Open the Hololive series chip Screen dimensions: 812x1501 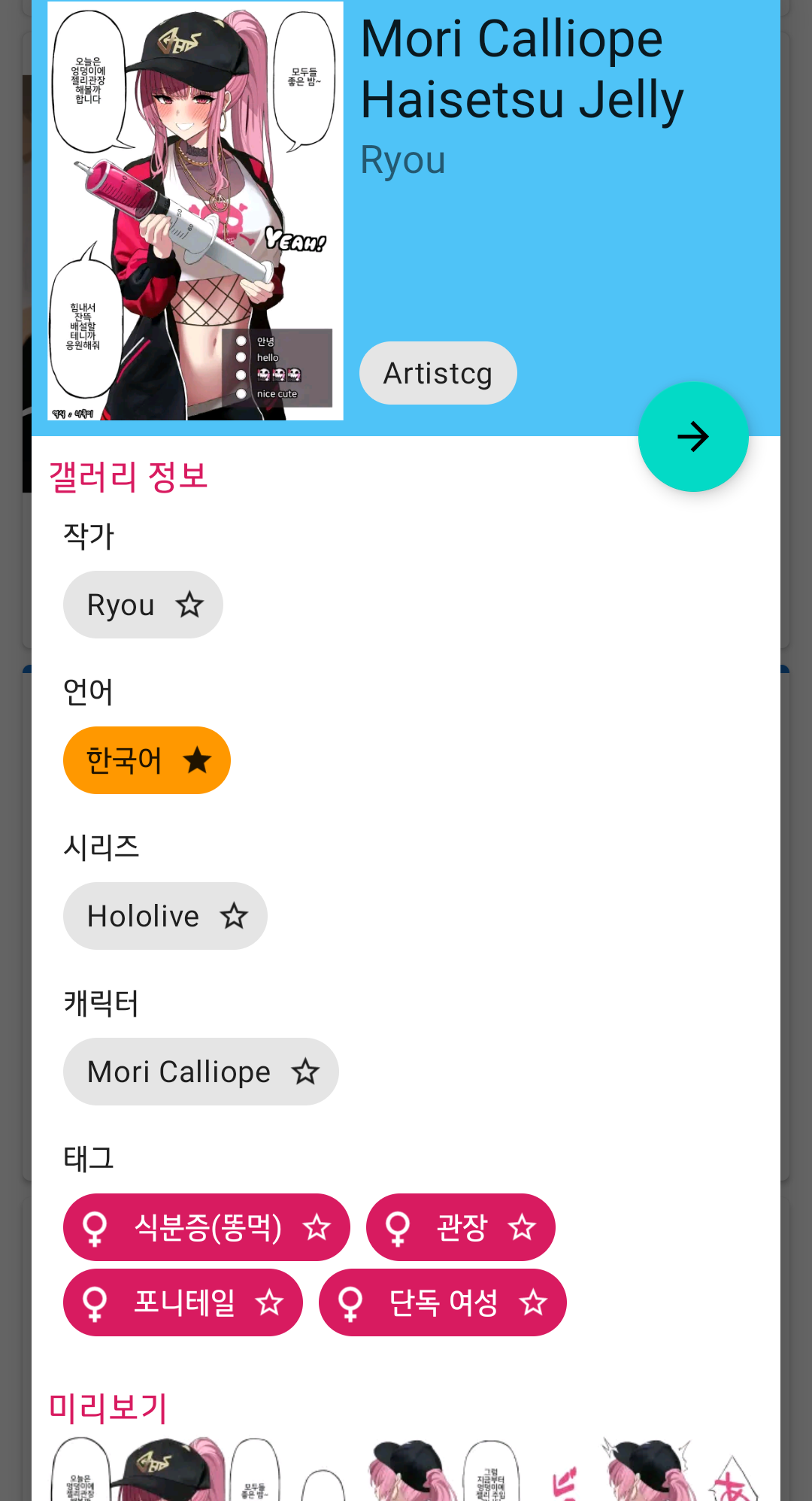(x=143, y=916)
